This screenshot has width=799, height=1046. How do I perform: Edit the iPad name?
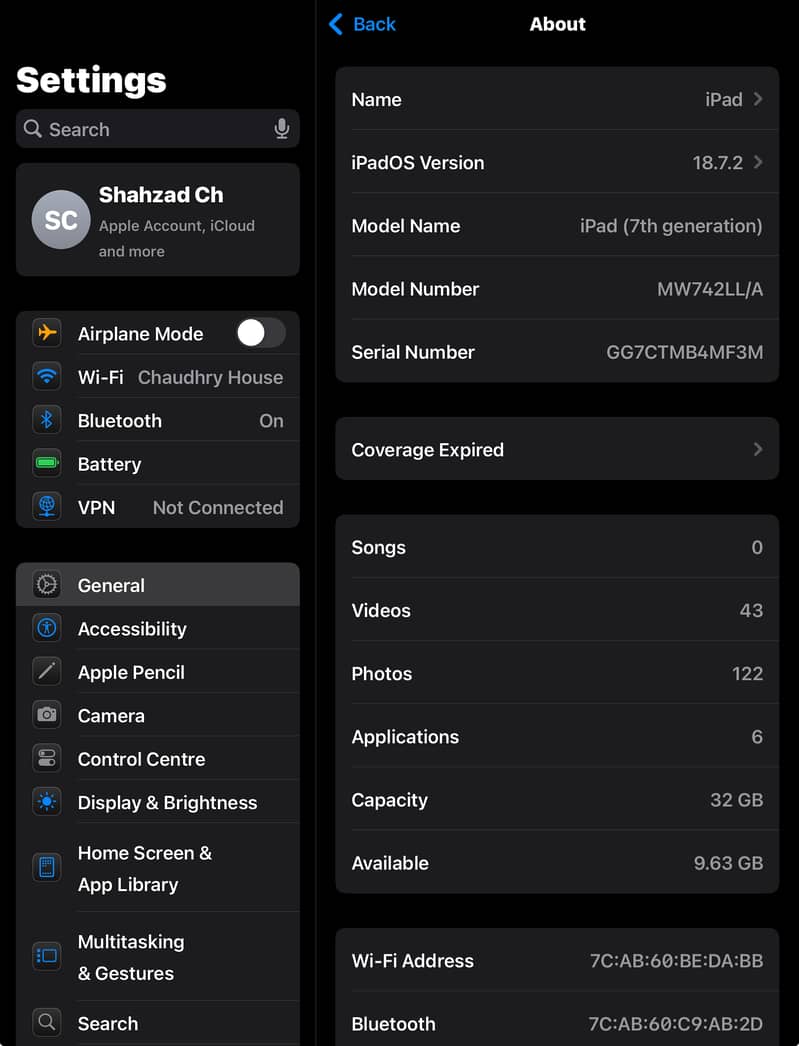tap(557, 99)
